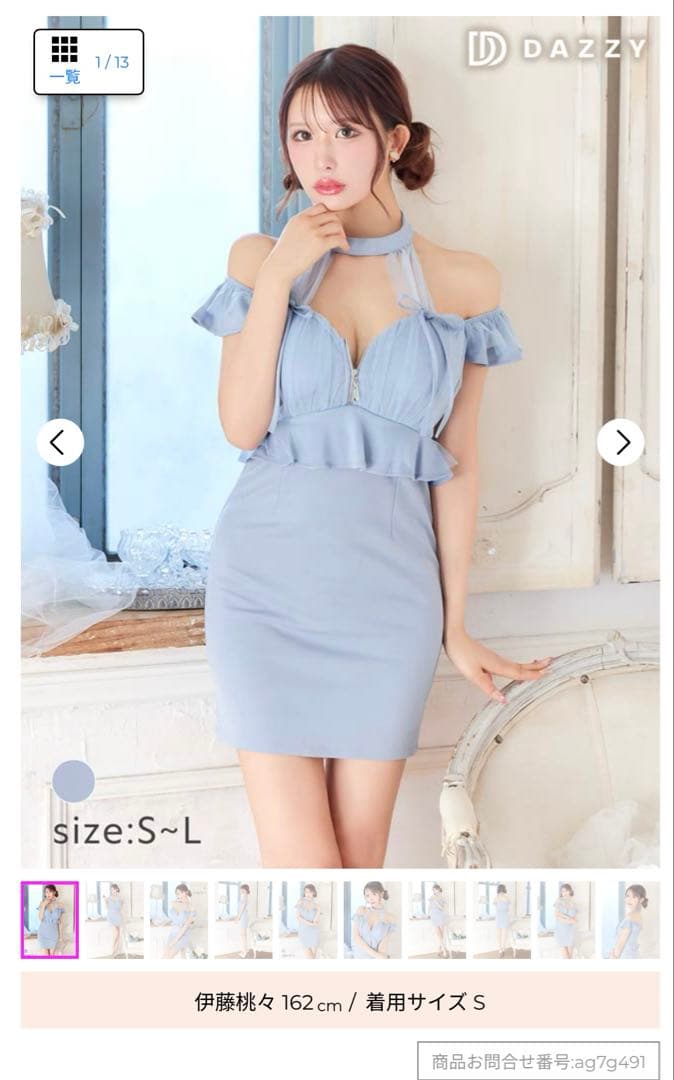Show the next product photo

coord(620,441)
